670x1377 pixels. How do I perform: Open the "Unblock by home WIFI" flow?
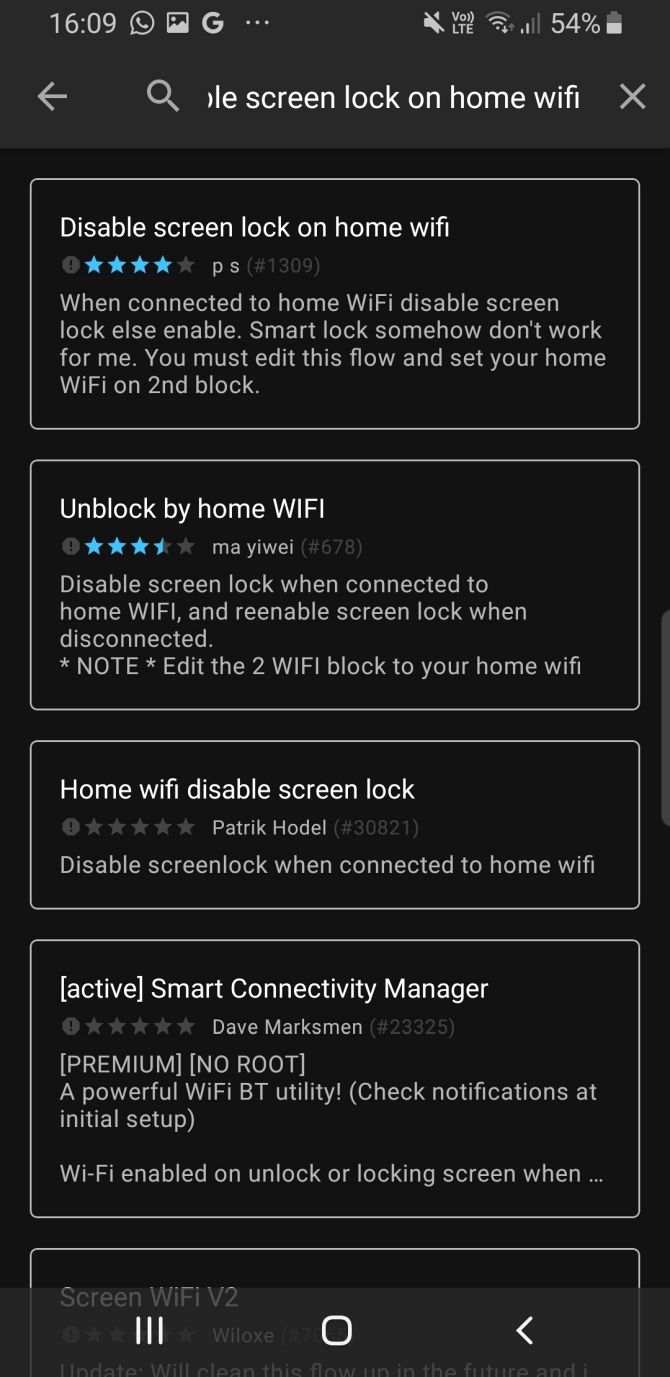coord(334,585)
